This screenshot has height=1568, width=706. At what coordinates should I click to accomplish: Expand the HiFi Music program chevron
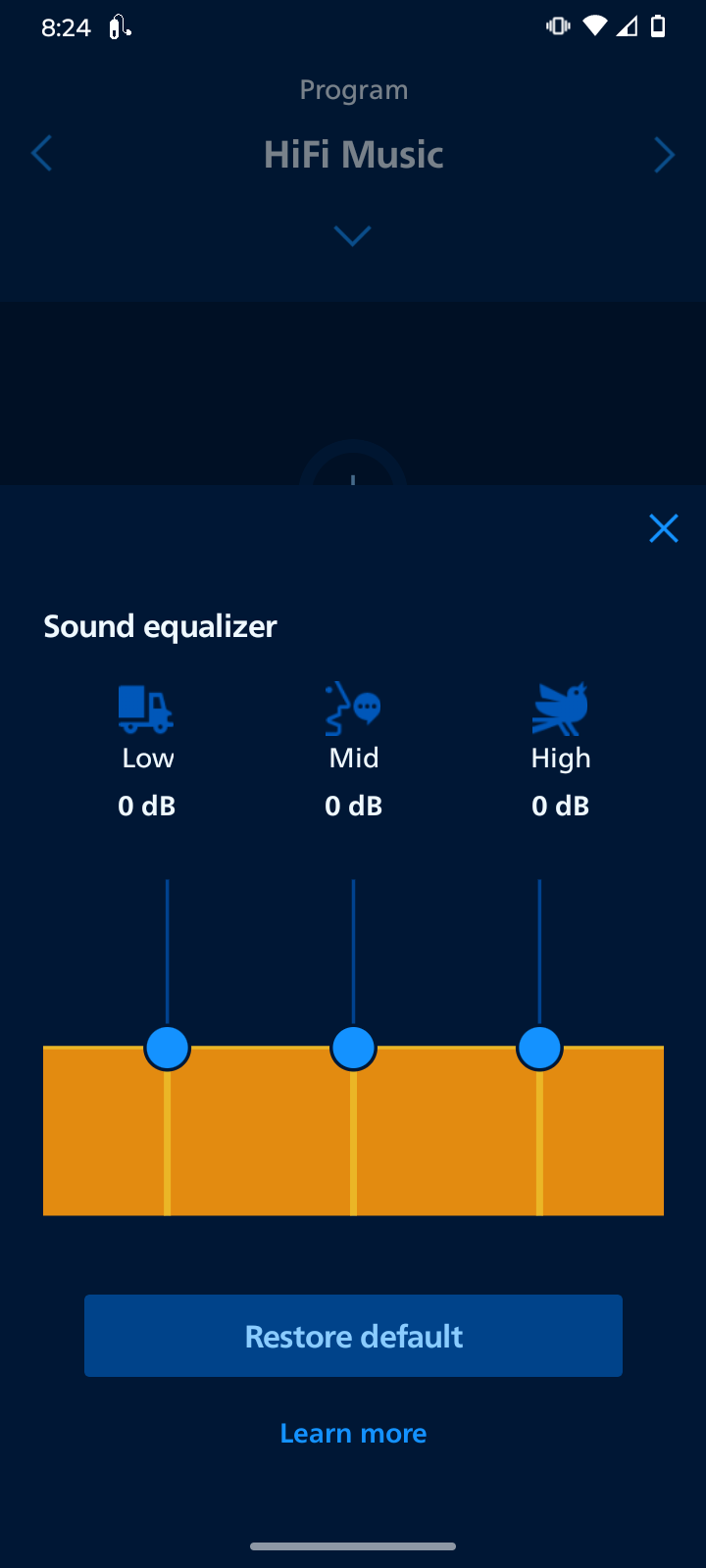(352, 236)
